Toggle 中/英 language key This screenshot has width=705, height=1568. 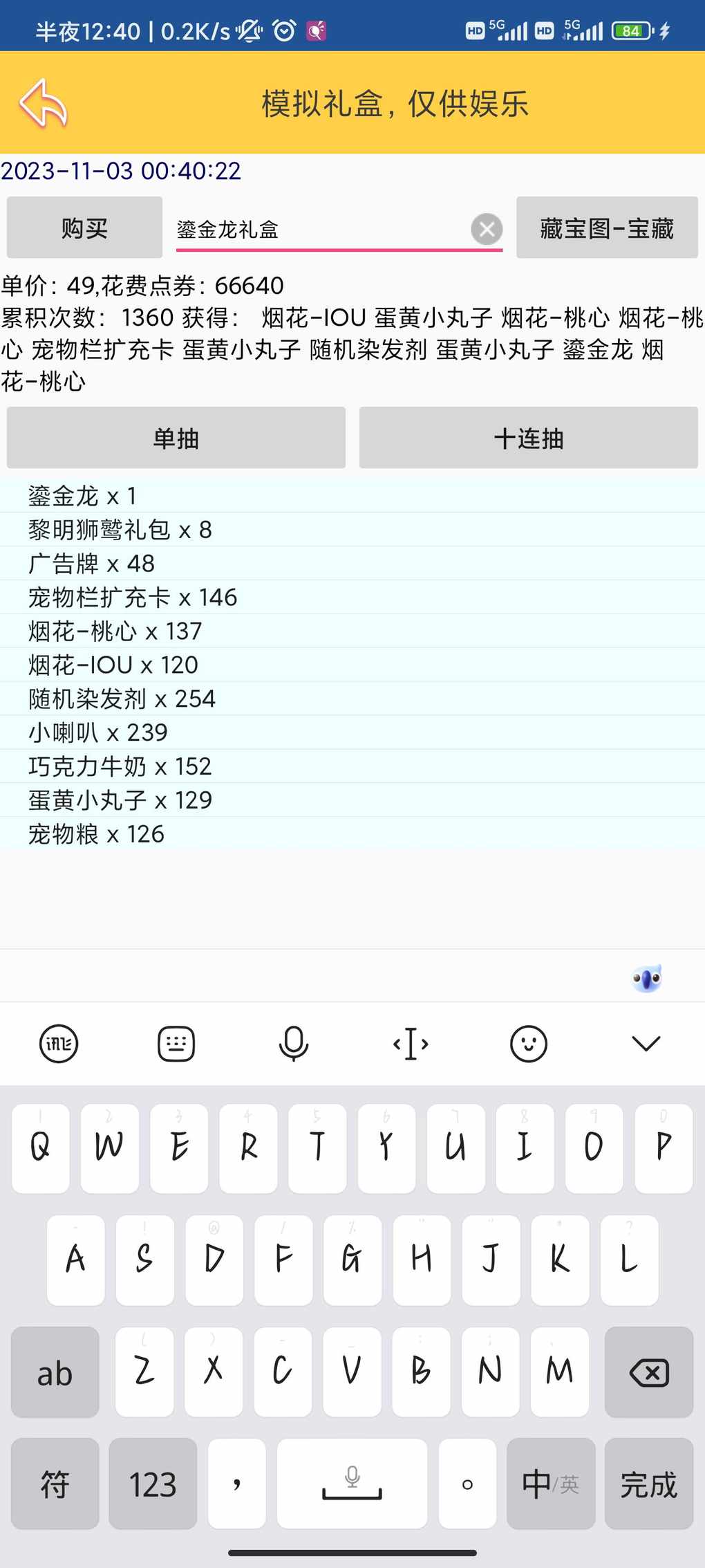(551, 1484)
